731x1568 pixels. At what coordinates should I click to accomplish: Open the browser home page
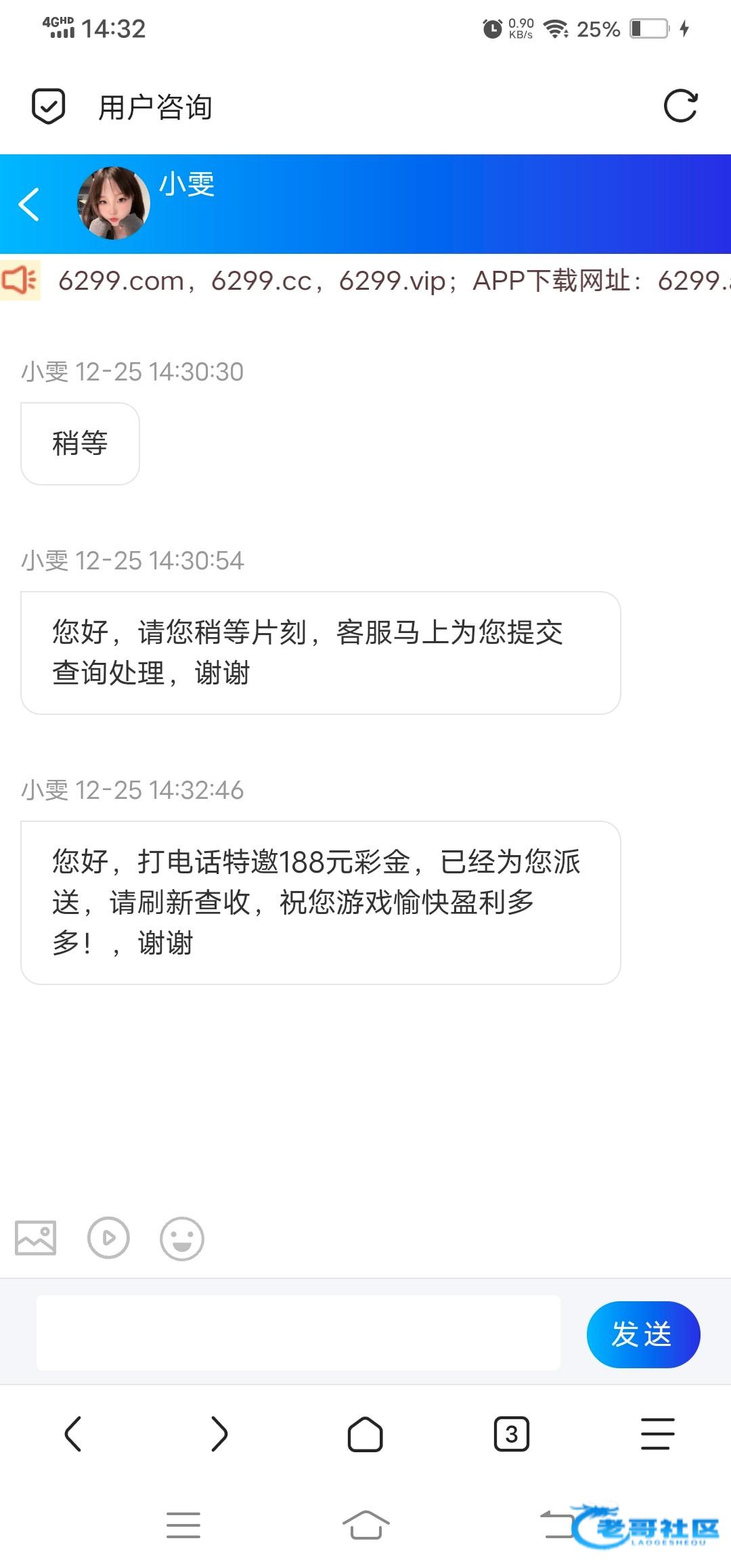click(x=365, y=1434)
